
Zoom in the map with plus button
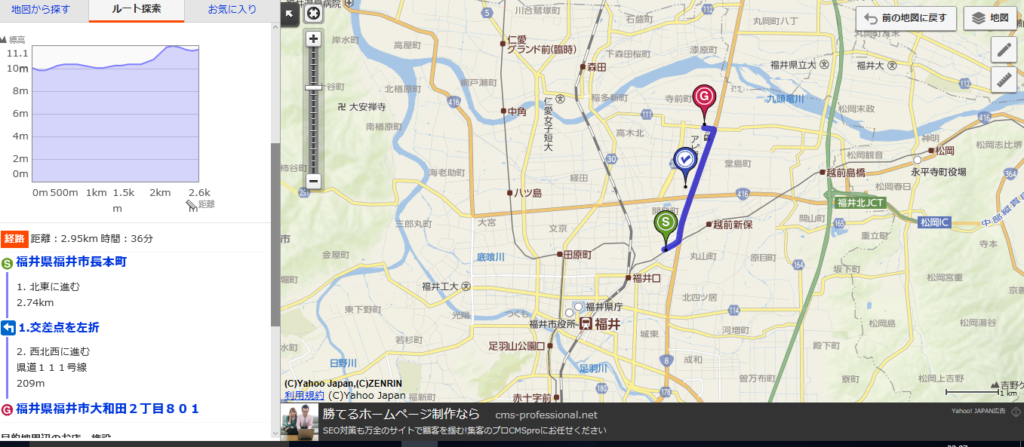point(313,40)
